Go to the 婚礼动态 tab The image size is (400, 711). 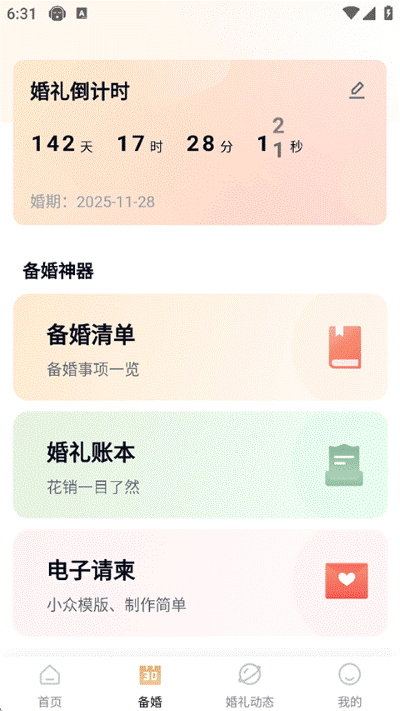pos(250,686)
